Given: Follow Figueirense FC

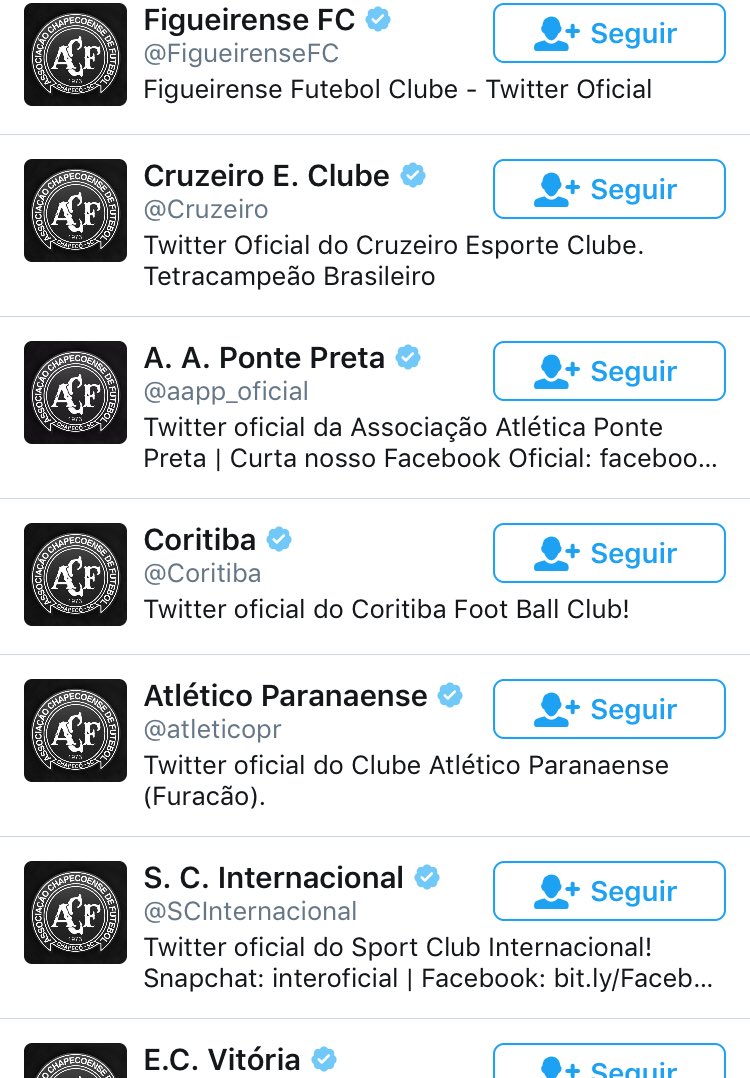Looking at the screenshot, I should [x=608, y=33].
